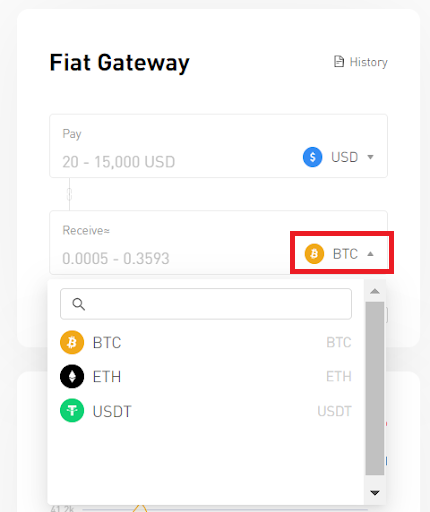Open the History link
Image resolution: width=430 pixels, height=512 pixels.
pos(361,62)
